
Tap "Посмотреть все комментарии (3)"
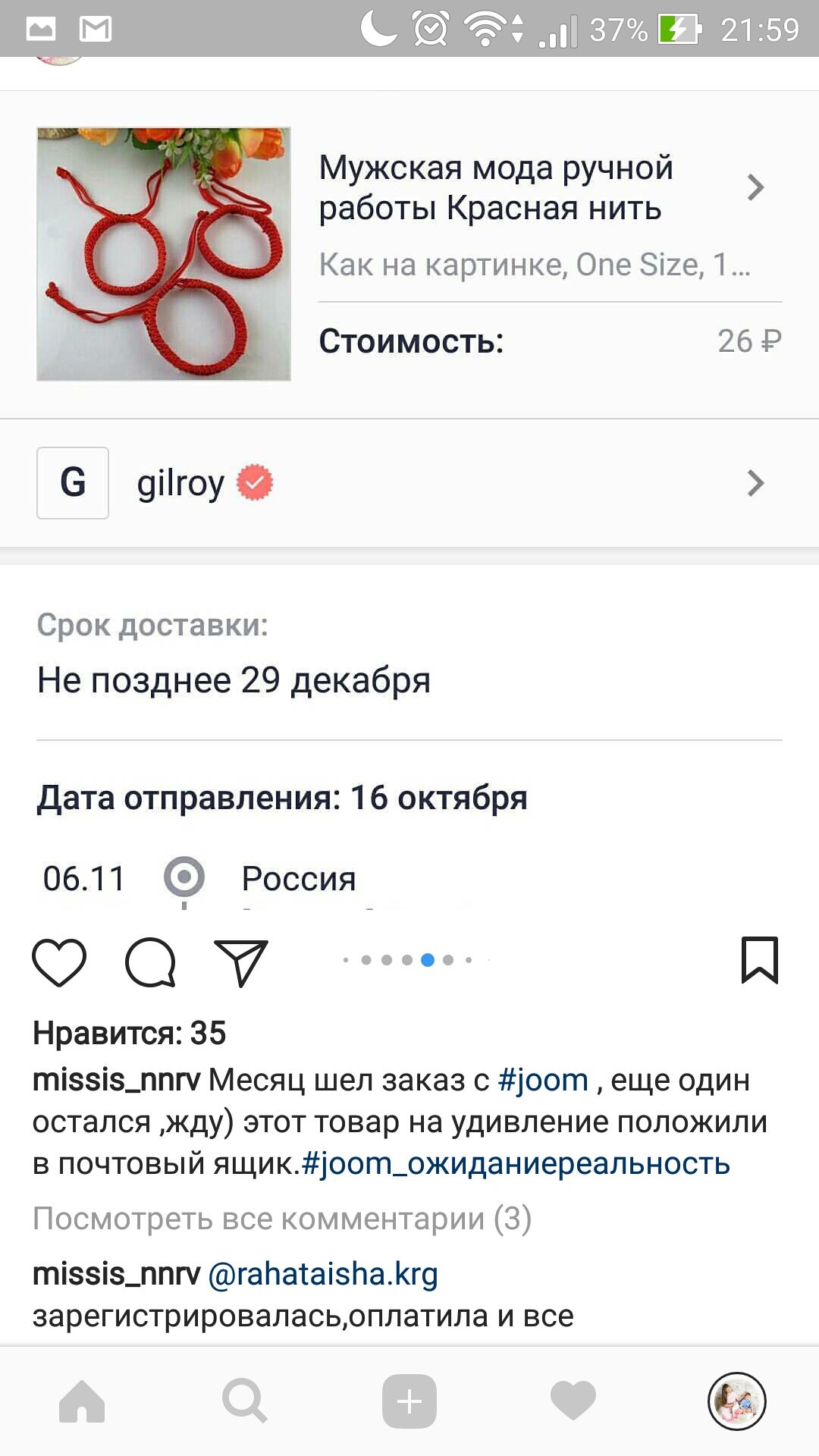point(282,1219)
